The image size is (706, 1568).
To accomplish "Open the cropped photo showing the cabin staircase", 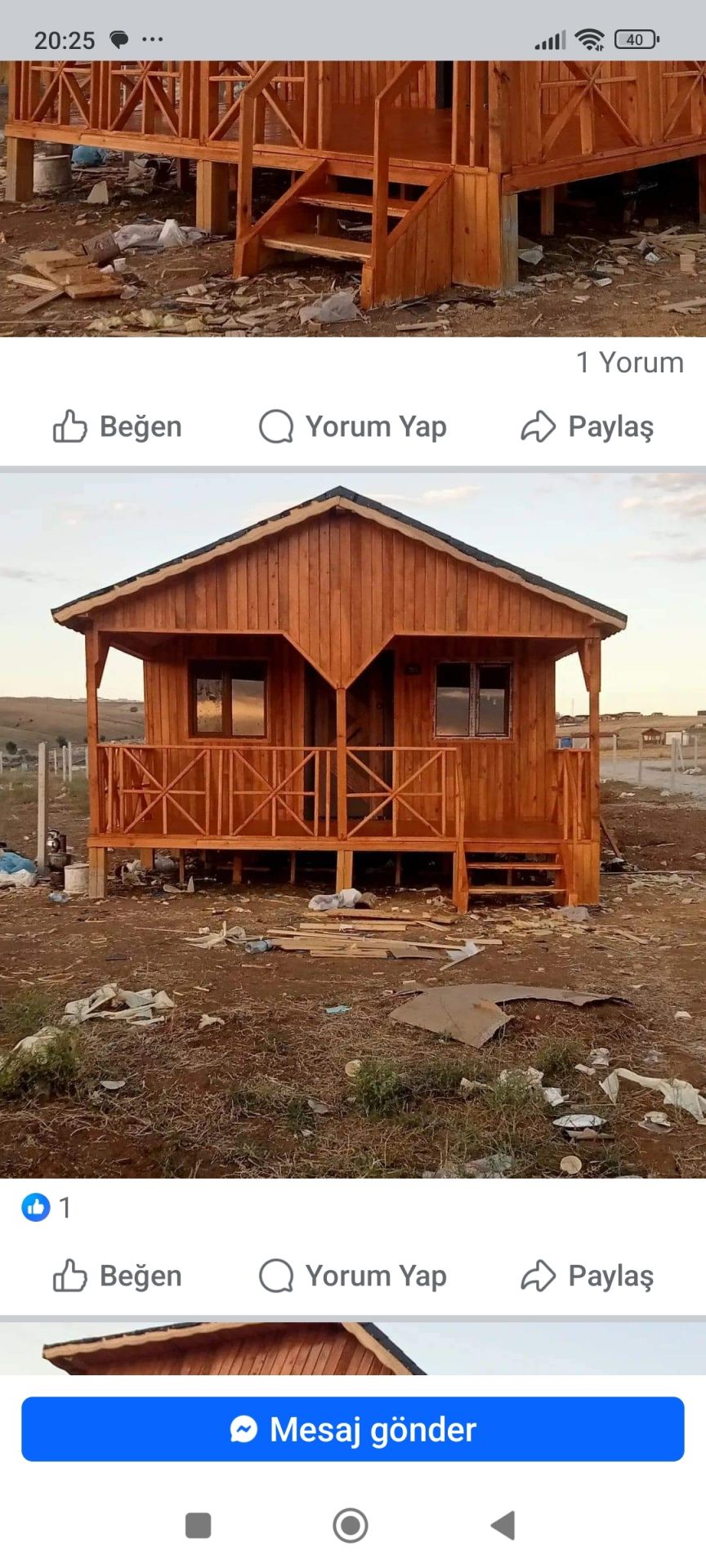I will pos(353,198).
